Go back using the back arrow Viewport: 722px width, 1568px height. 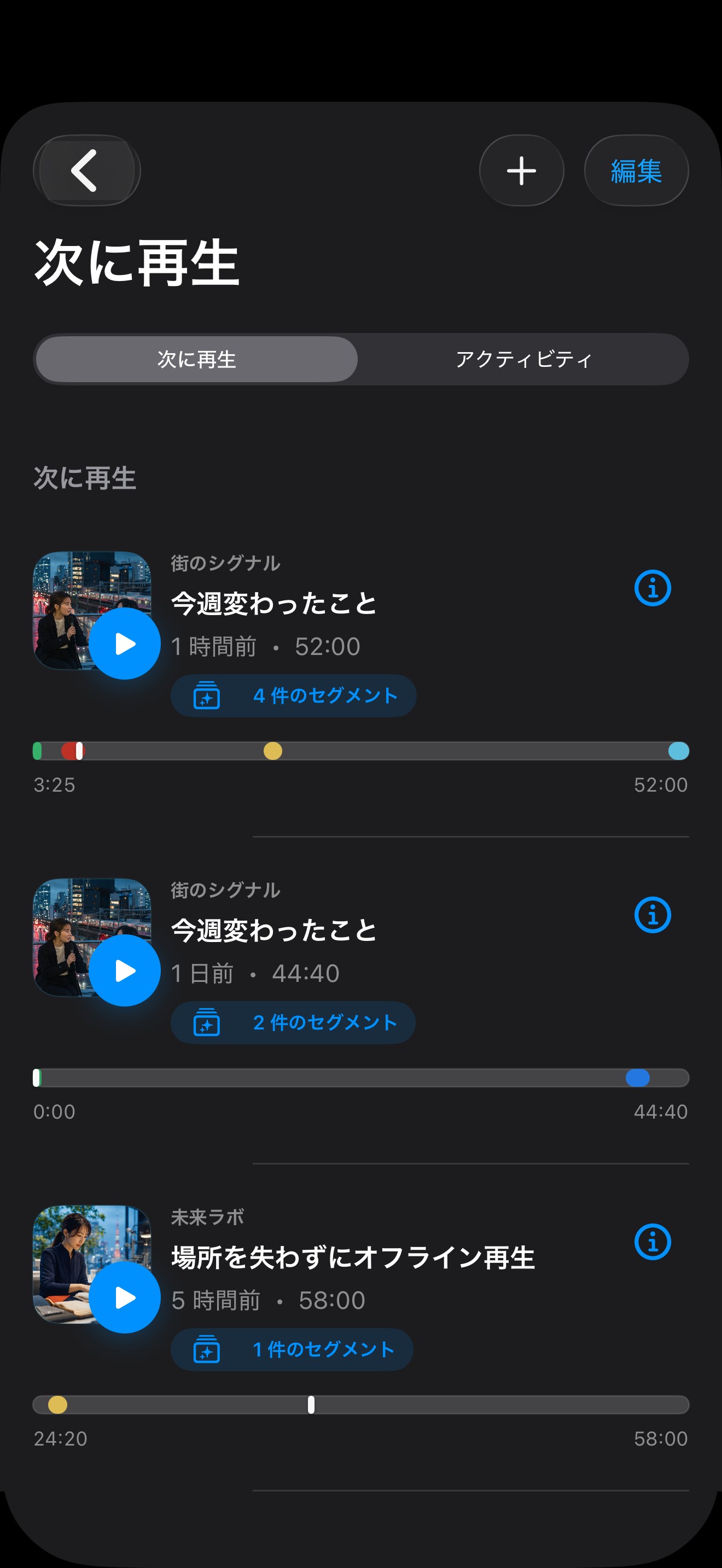point(86,171)
